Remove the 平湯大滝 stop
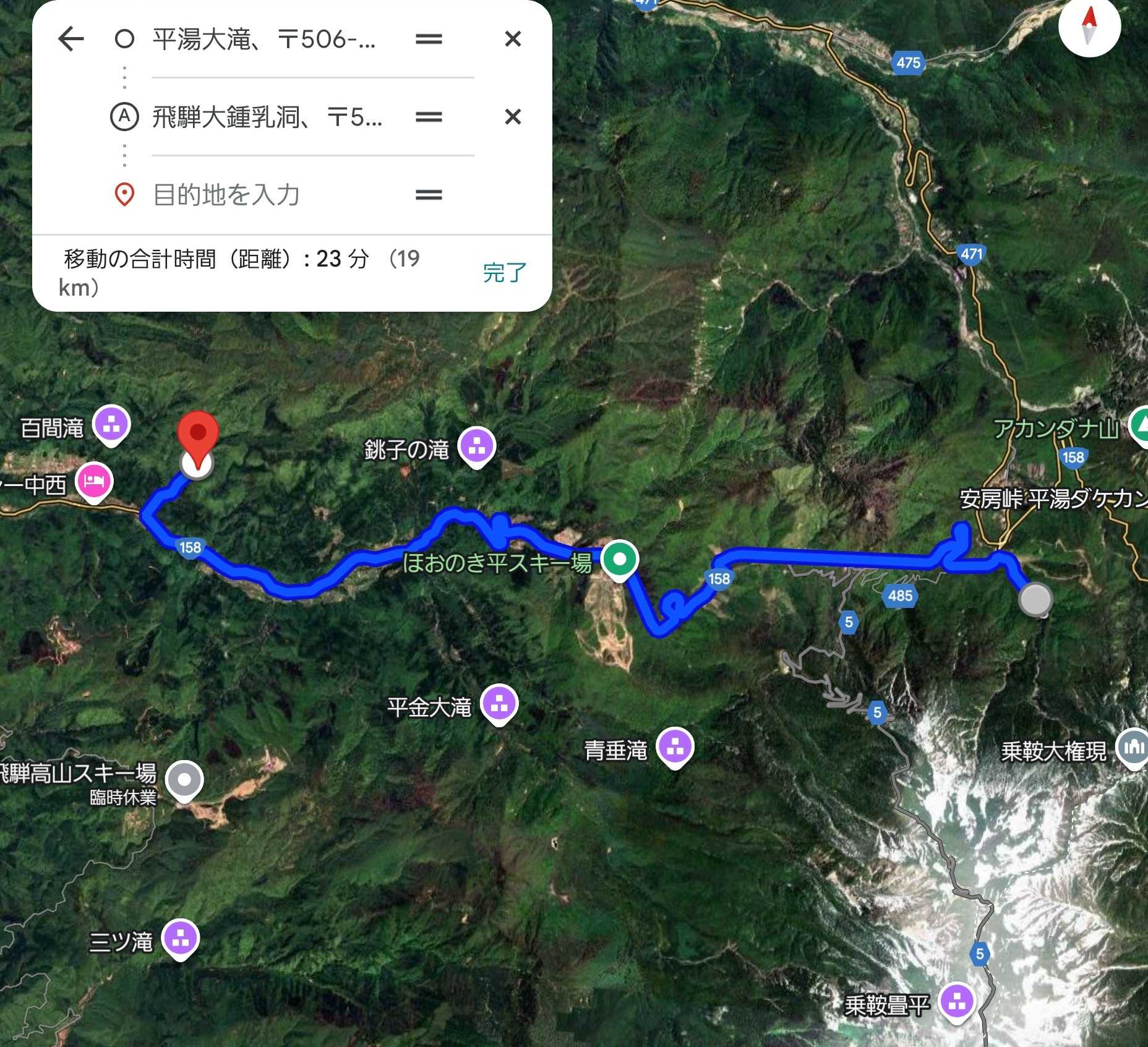 click(513, 39)
